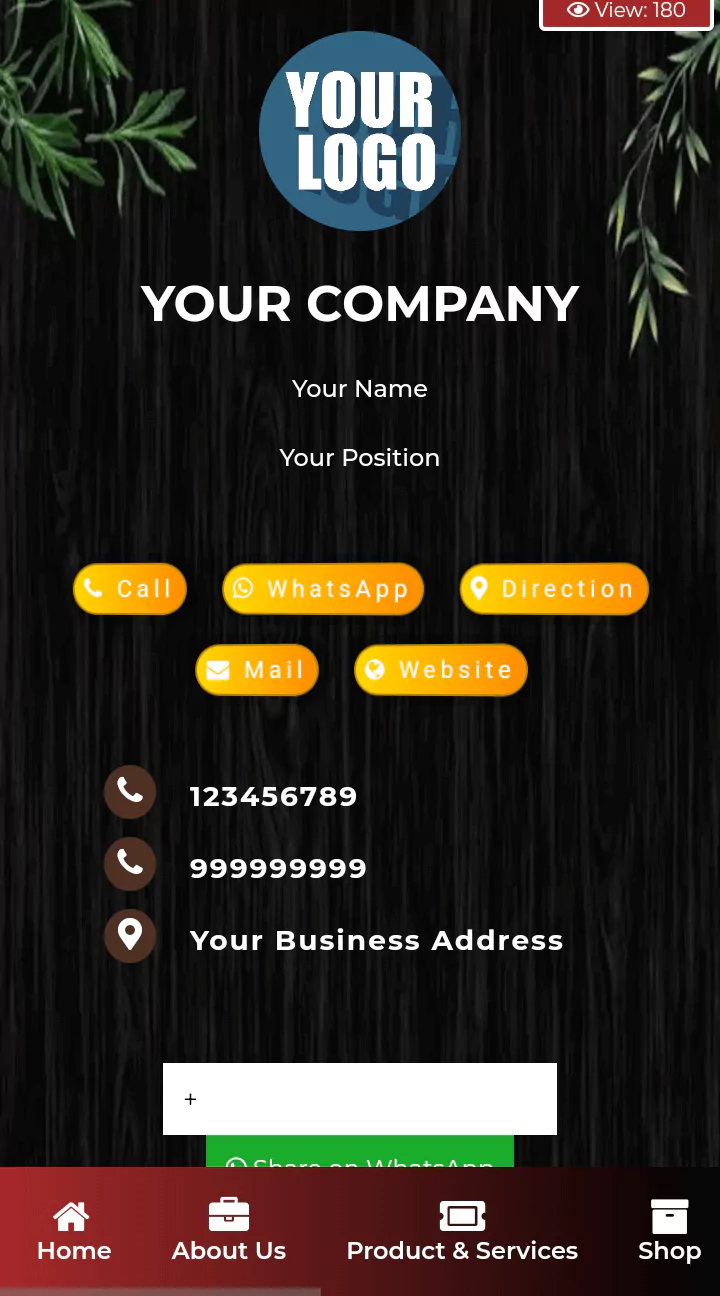720x1296 pixels.
Task: Visit the Website button
Action: (441, 670)
